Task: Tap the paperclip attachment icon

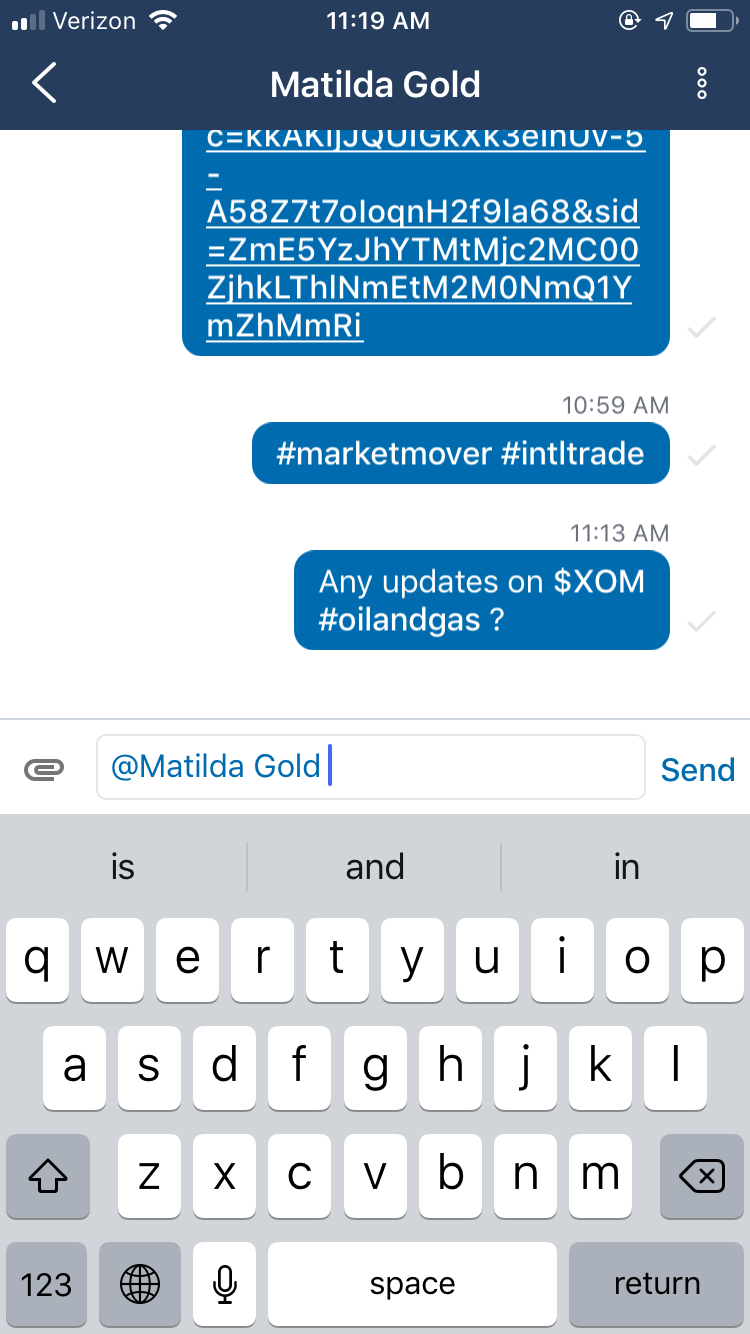Action: pos(45,769)
